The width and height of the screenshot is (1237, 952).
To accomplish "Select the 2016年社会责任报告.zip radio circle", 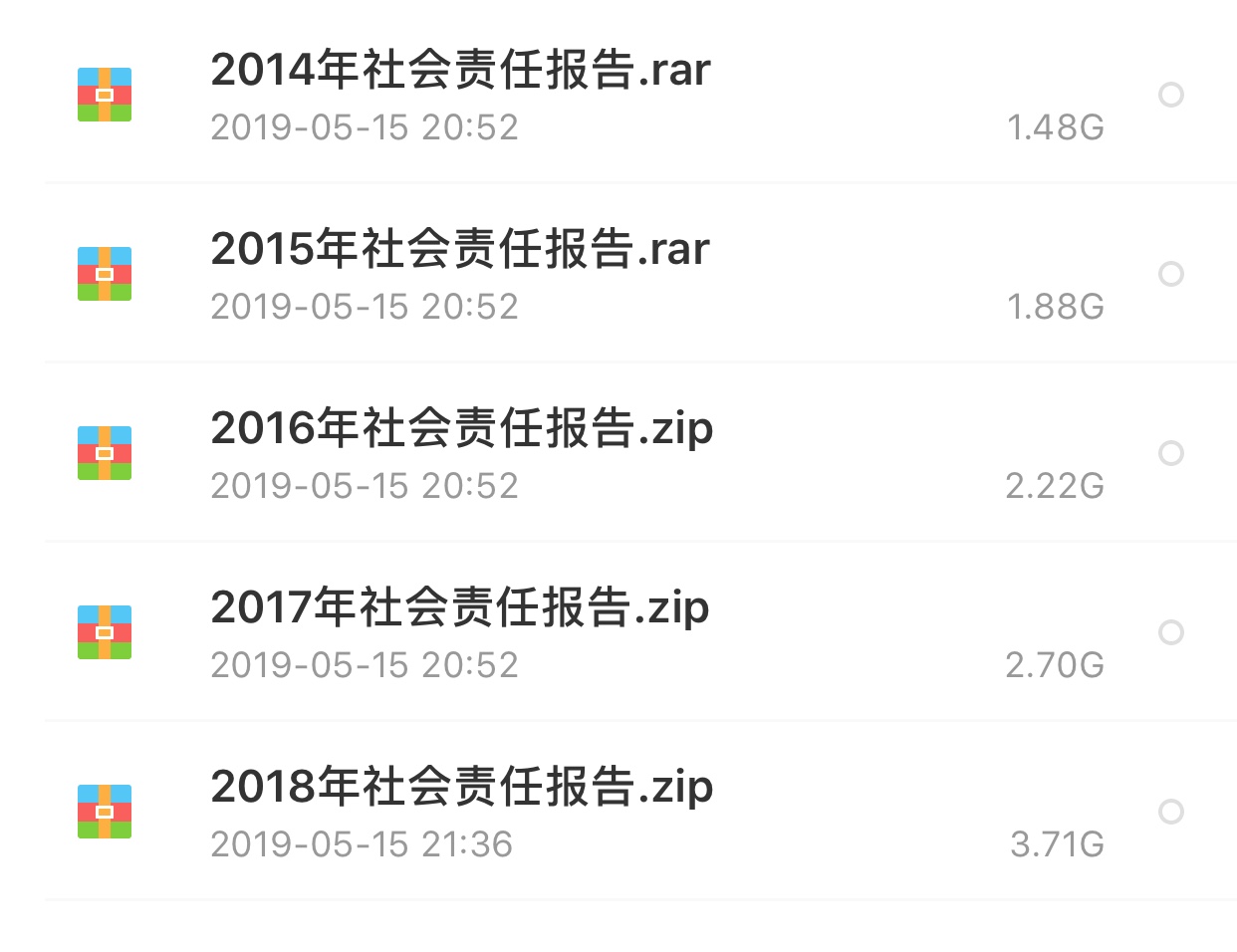I will [1171, 453].
